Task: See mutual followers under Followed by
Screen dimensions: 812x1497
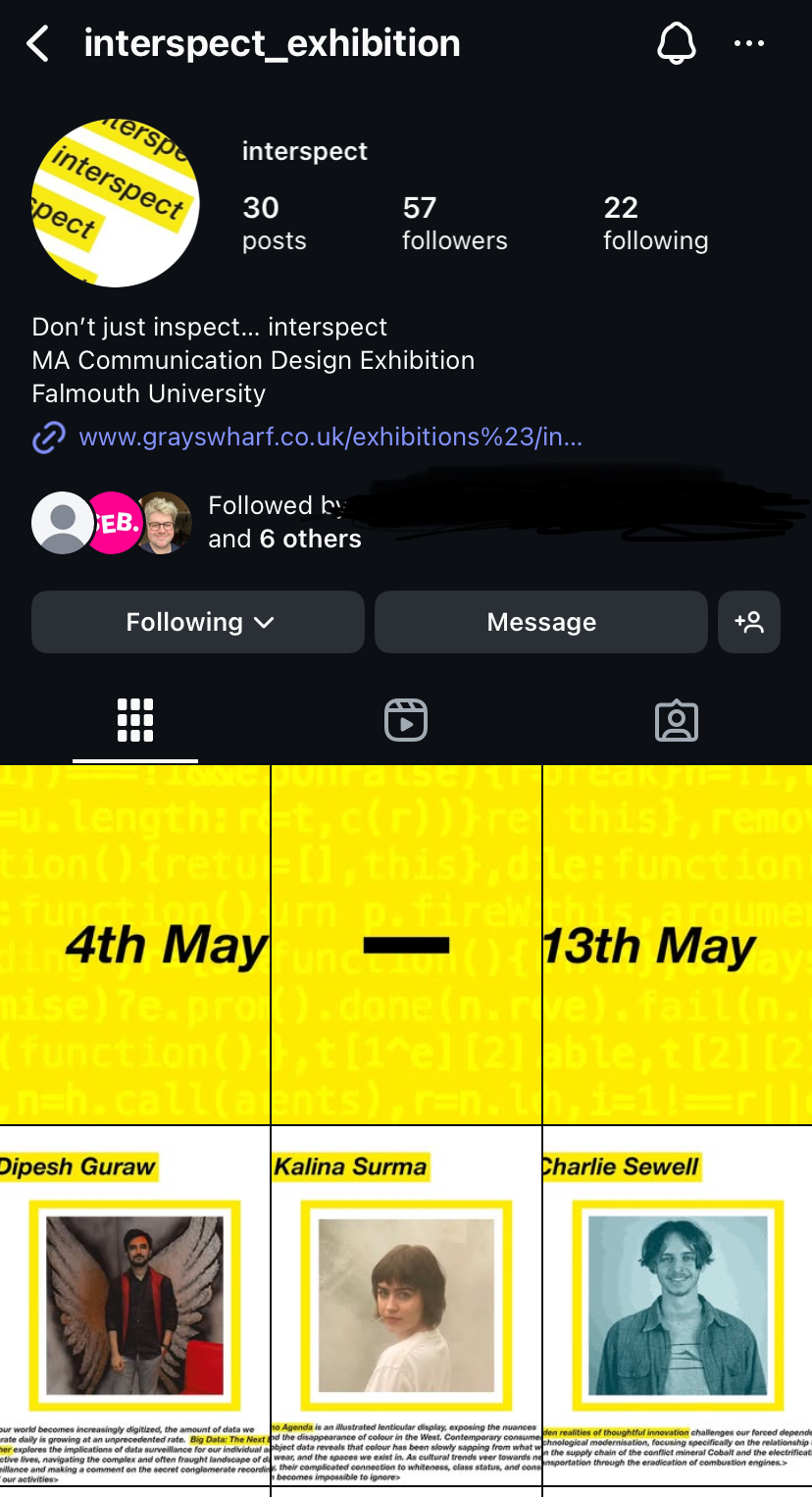Action: click(x=284, y=522)
